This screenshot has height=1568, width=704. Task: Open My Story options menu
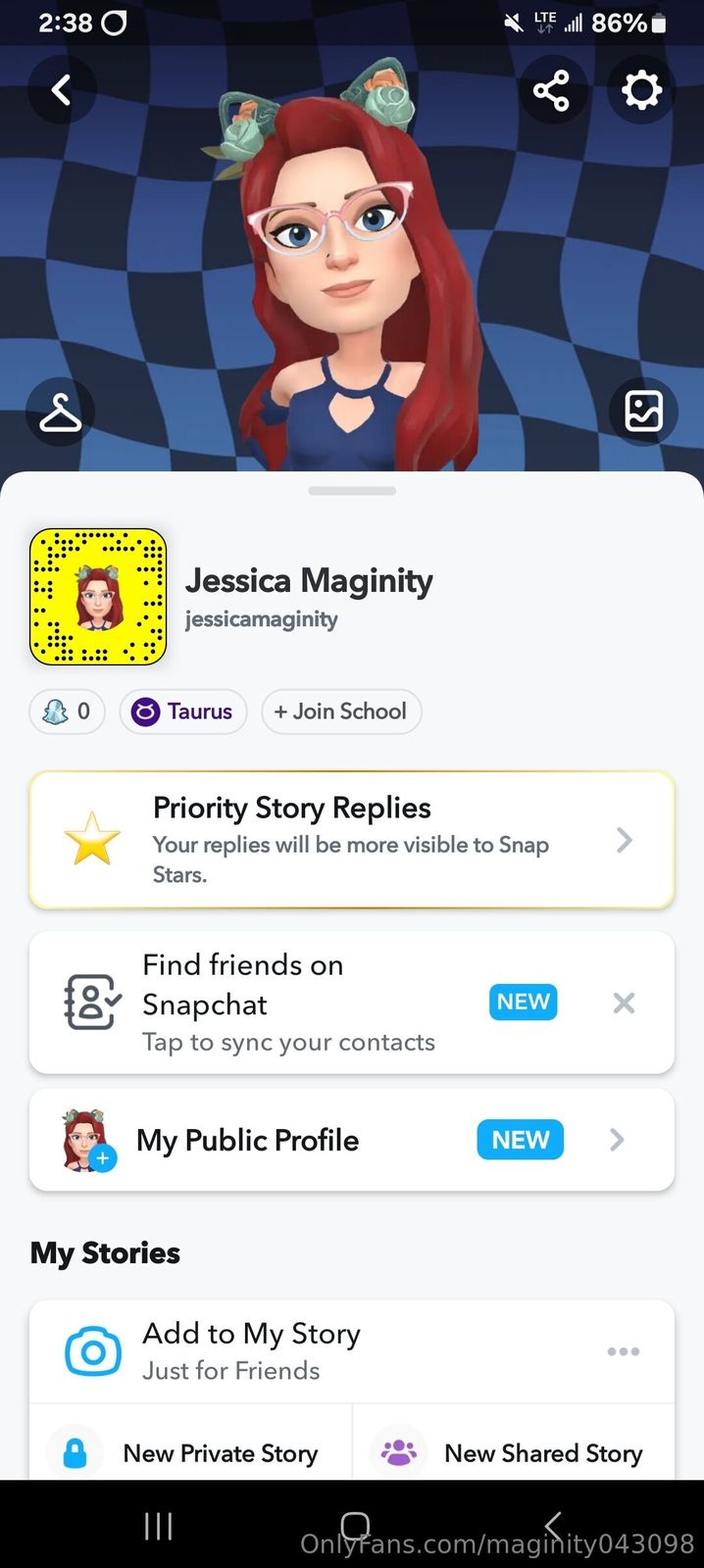tap(623, 1351)
